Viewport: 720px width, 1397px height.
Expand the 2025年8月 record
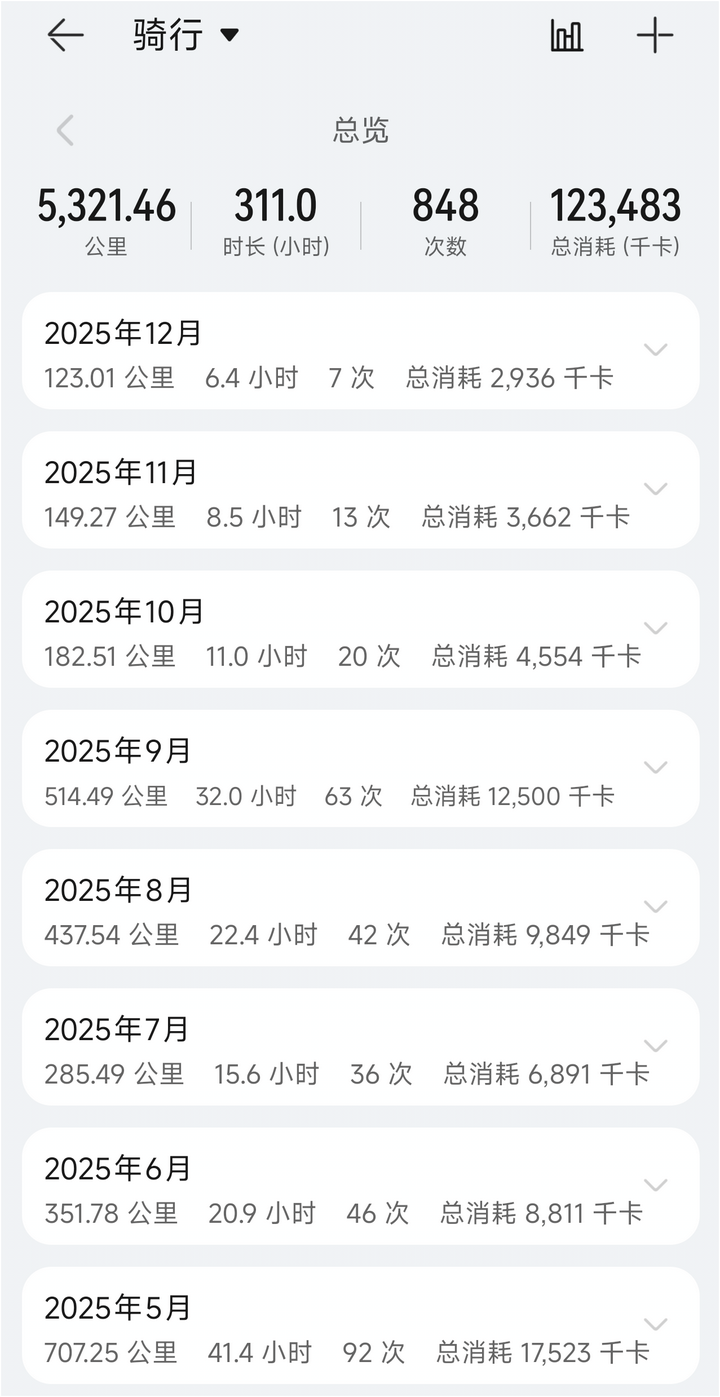tap(656, 906)
